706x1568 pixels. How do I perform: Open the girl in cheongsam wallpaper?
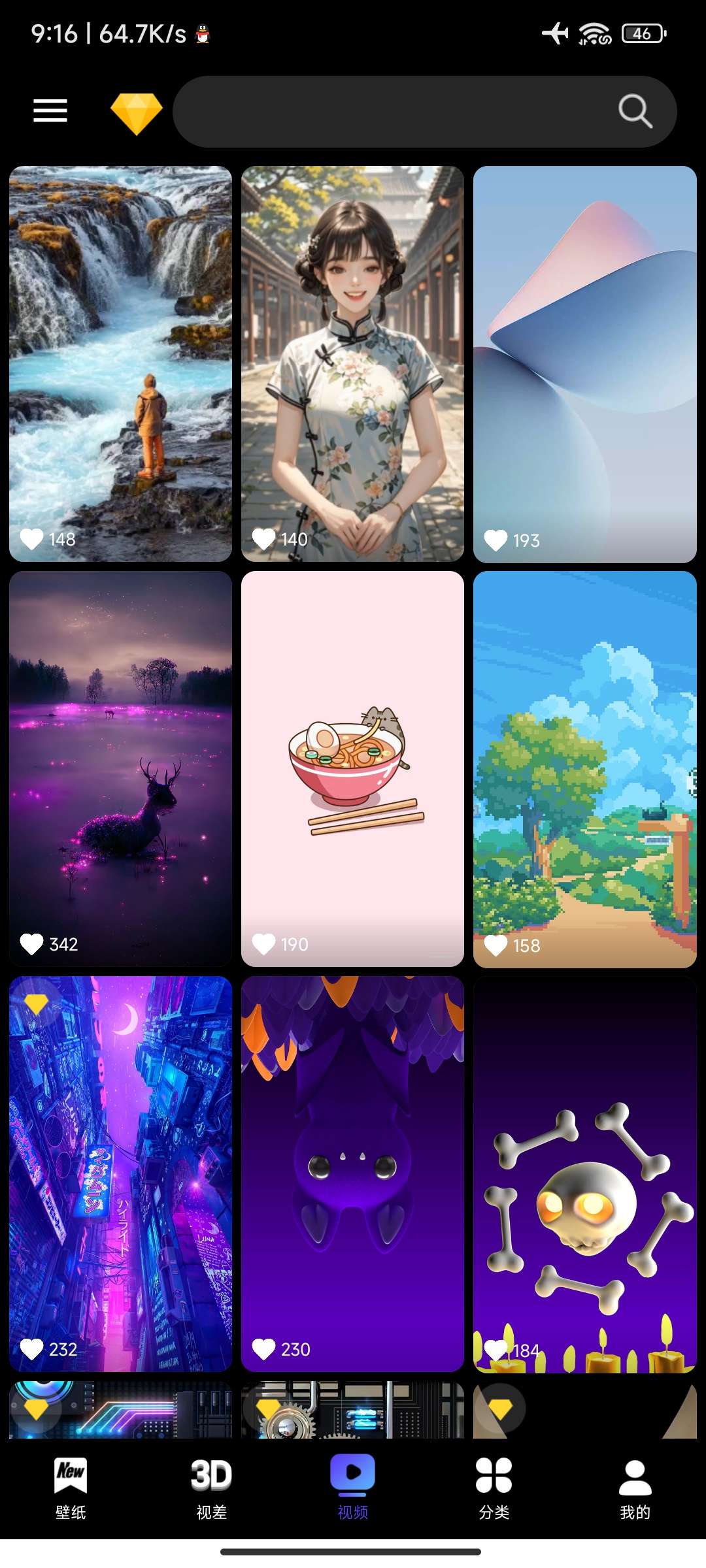pyautogui.click(x=352, y=363)
